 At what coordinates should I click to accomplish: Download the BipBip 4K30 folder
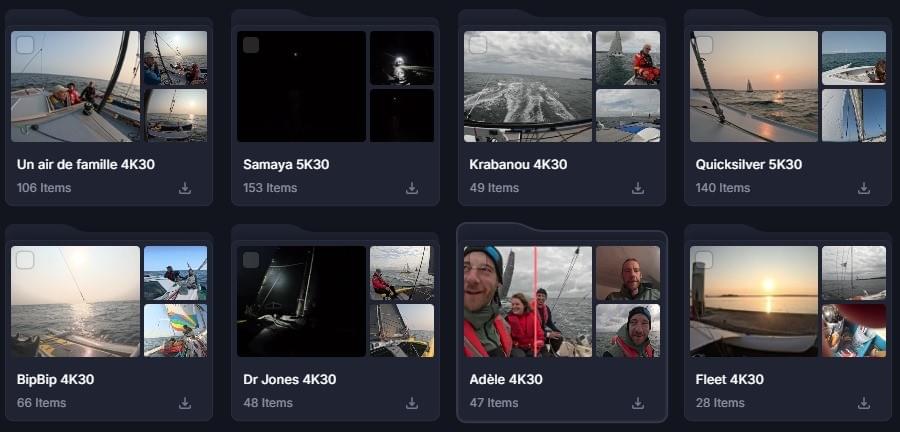[x=185, y=403]
